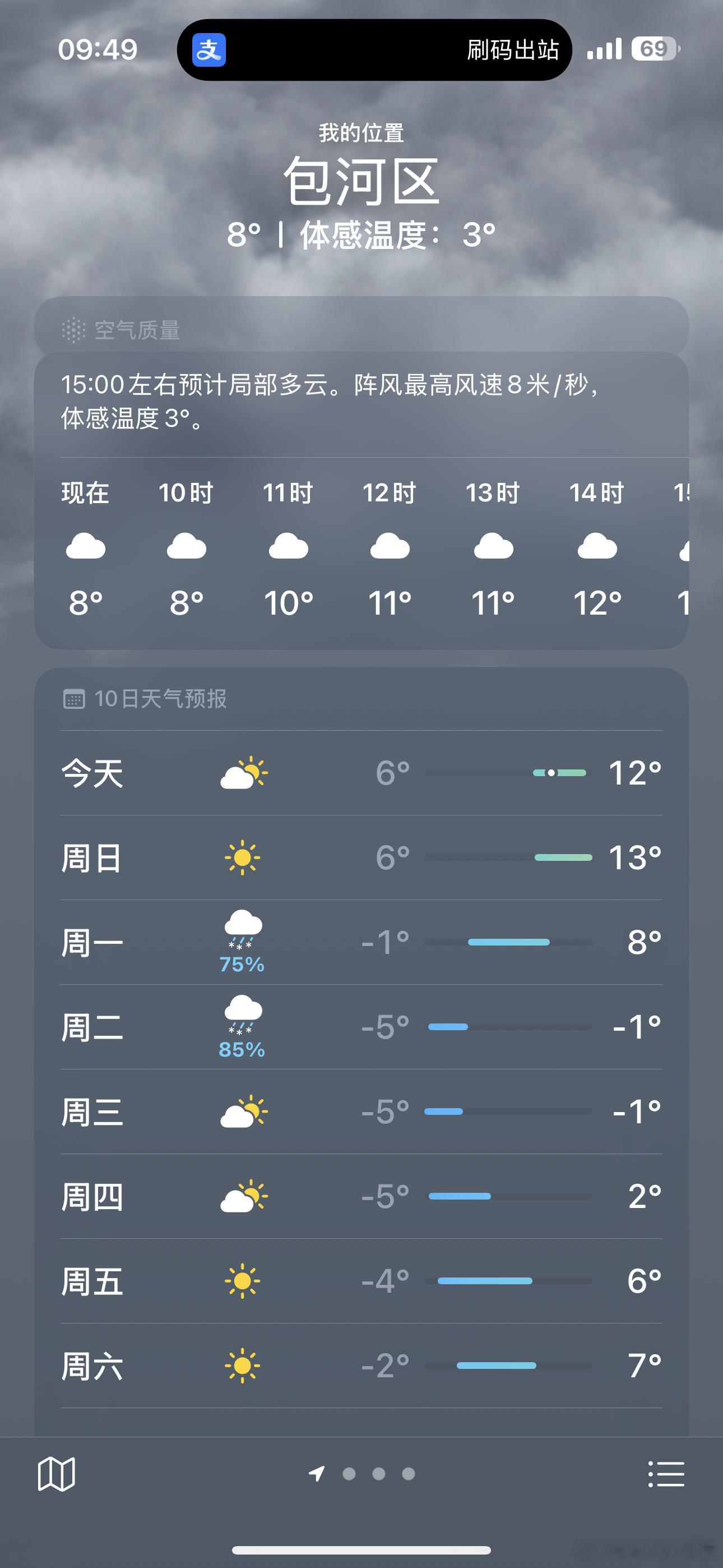The height and width of the screenshot is (1568, 723).
Task: Tap the 空气质量 air quality icon
Action: pyautogui.click(x=73, y=330)
